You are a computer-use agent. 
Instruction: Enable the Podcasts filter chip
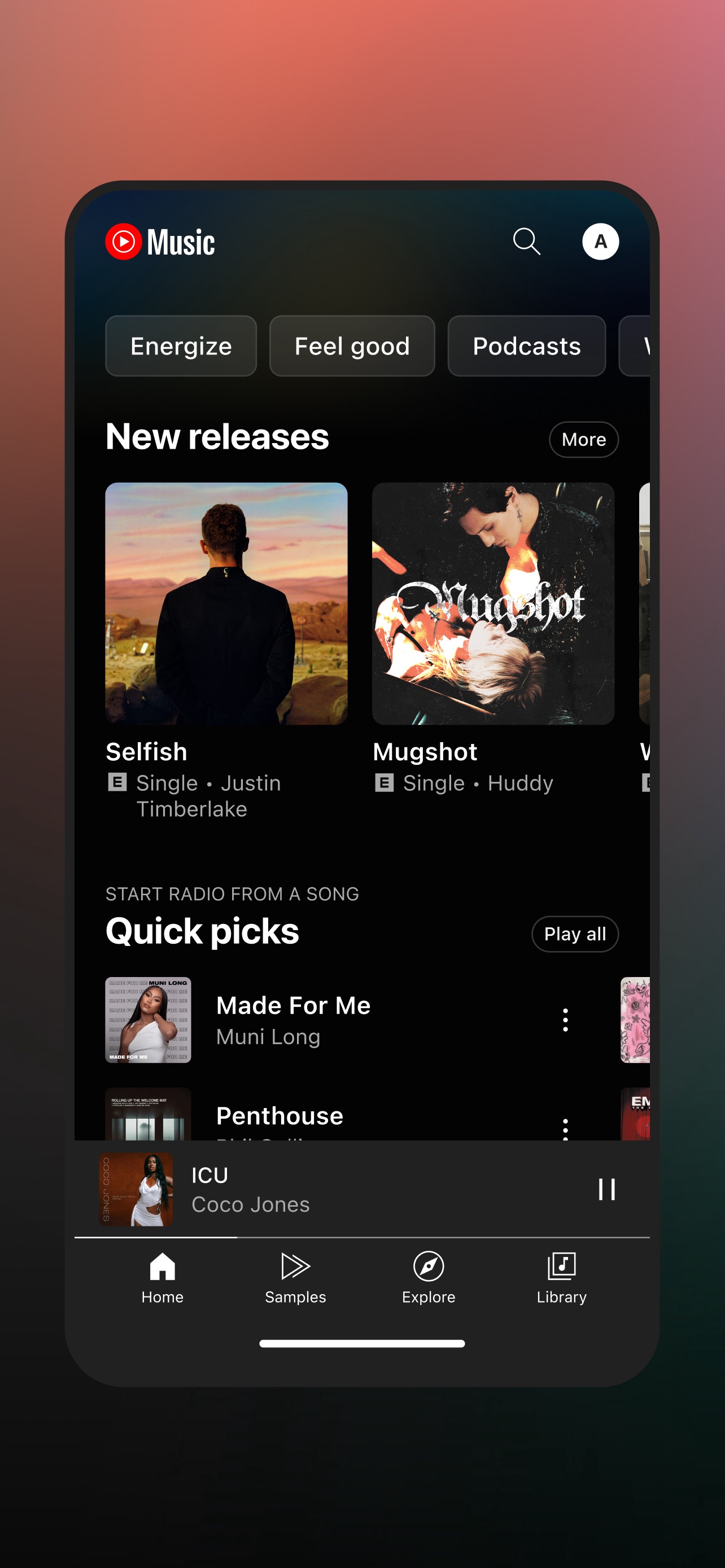pyautogui.click(x=526, y=346)
